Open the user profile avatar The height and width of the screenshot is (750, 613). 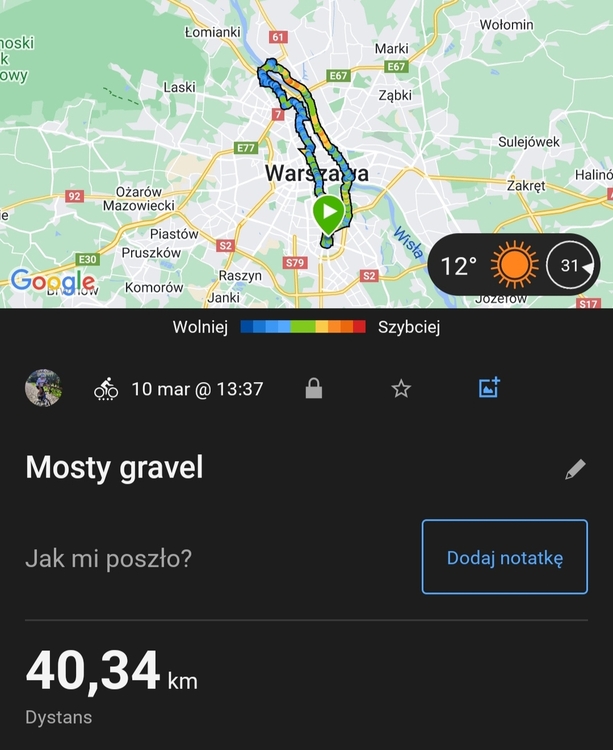point(43,388)
